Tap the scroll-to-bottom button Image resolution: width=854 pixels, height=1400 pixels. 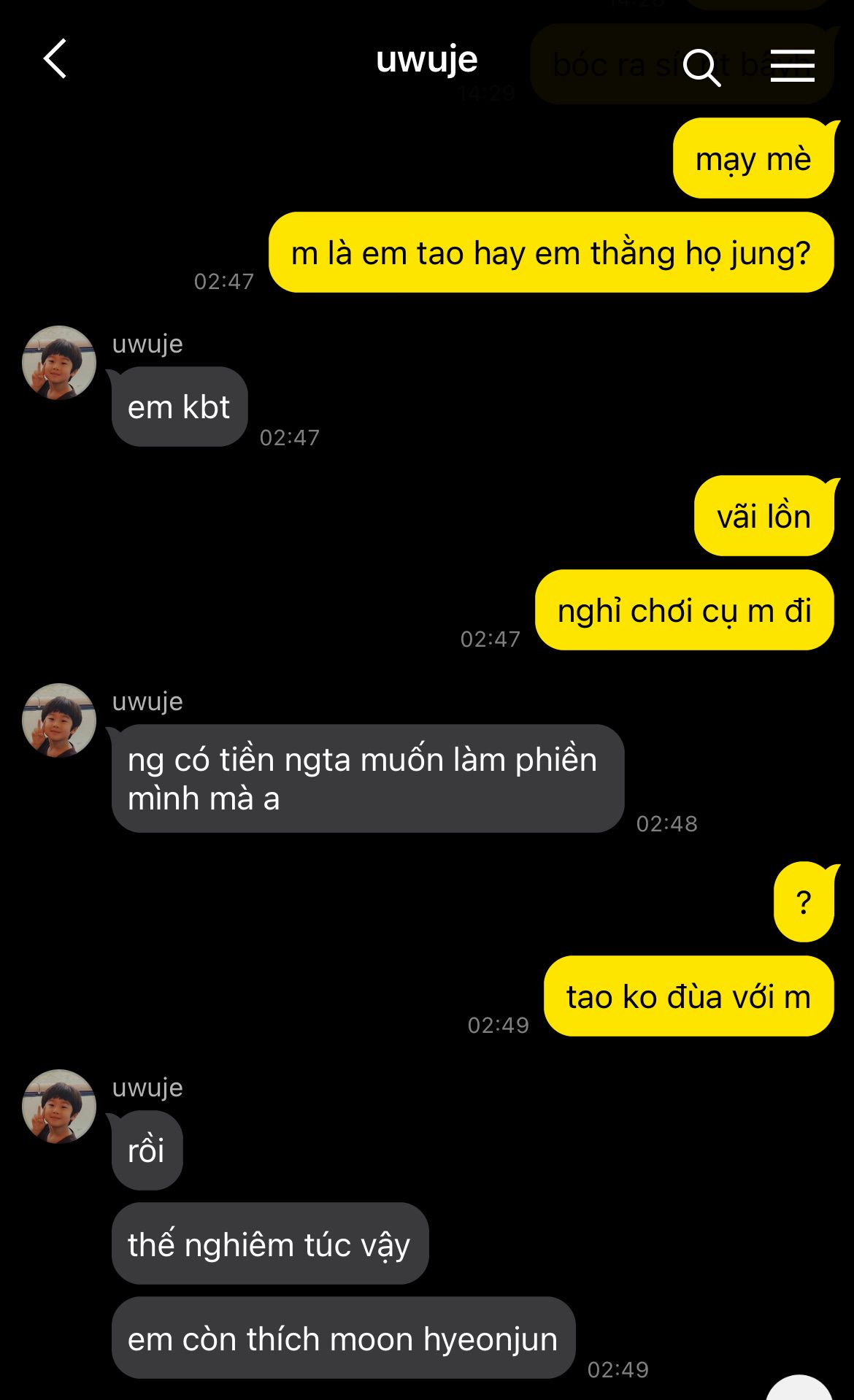pos(799,1388)
